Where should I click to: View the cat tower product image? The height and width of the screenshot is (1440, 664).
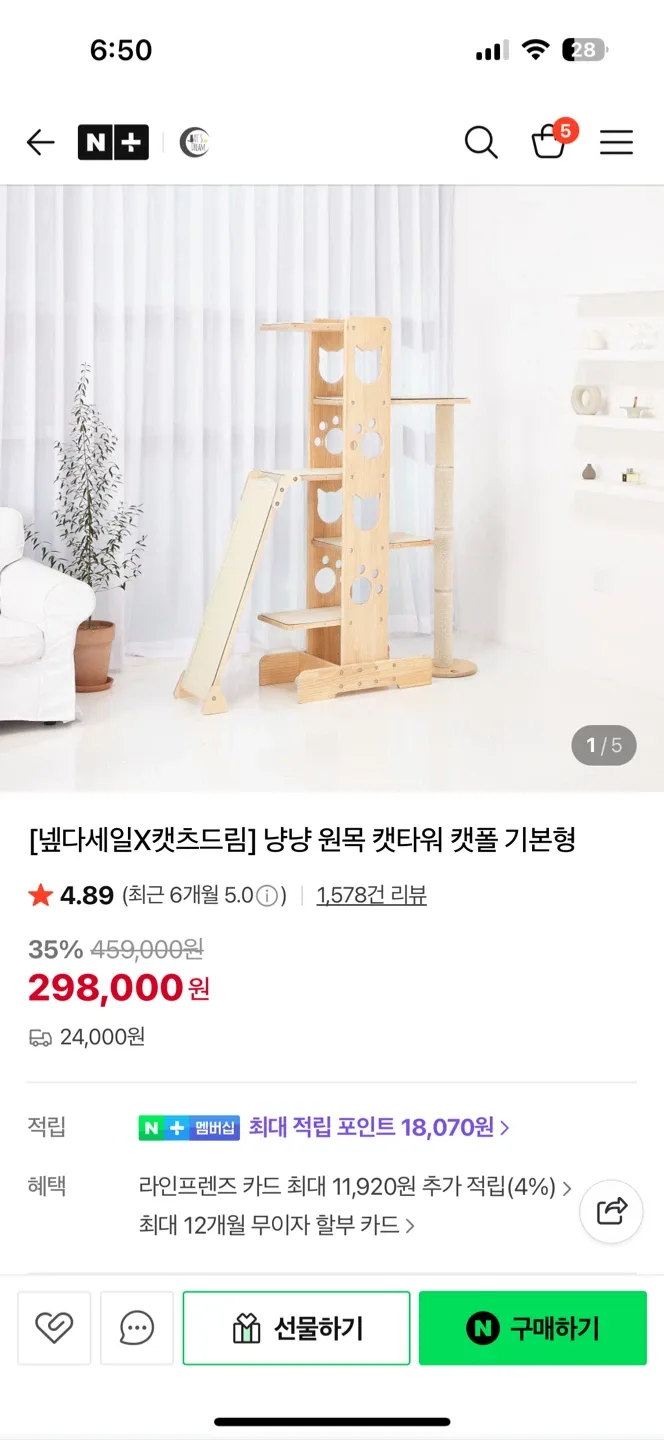pos(332,488)
